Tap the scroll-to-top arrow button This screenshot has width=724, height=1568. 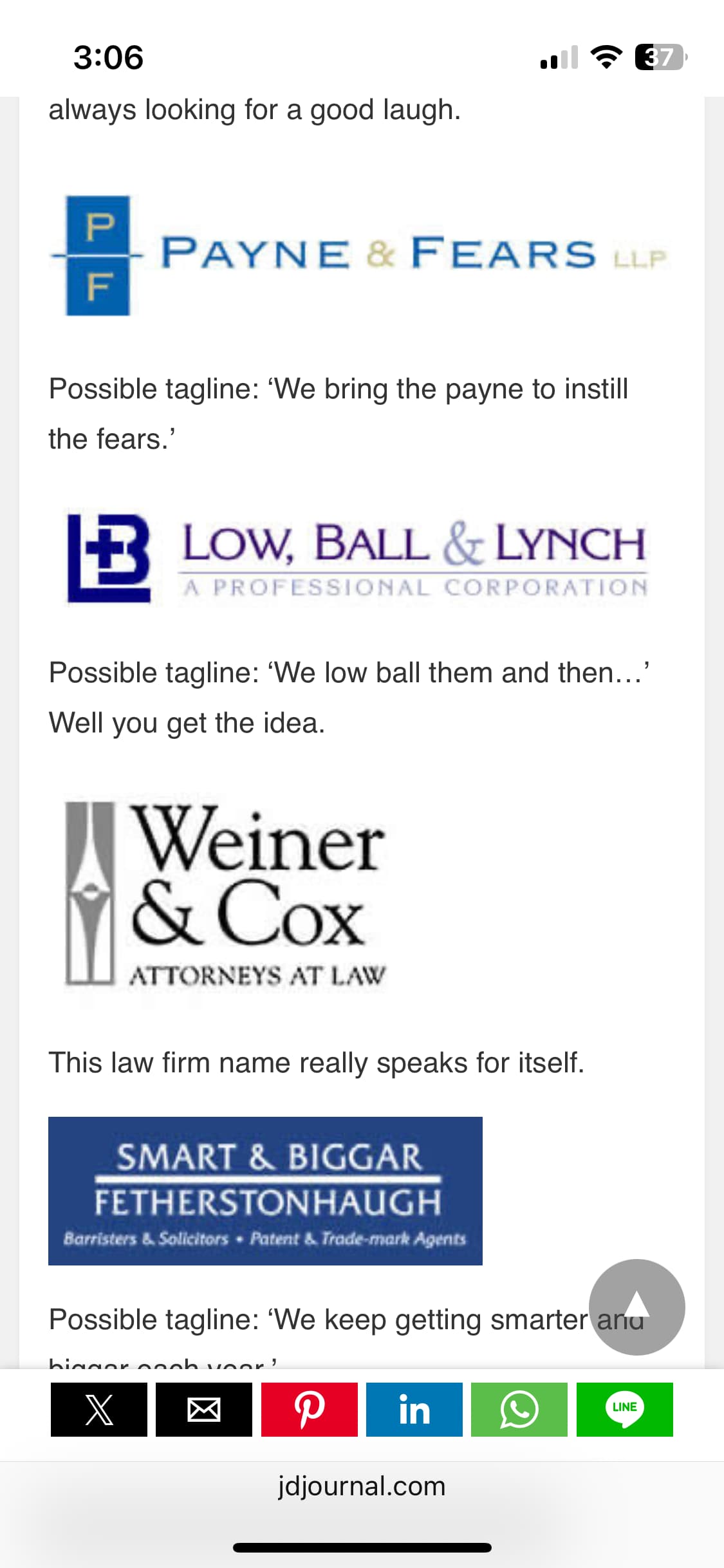tap(637, 1307)
